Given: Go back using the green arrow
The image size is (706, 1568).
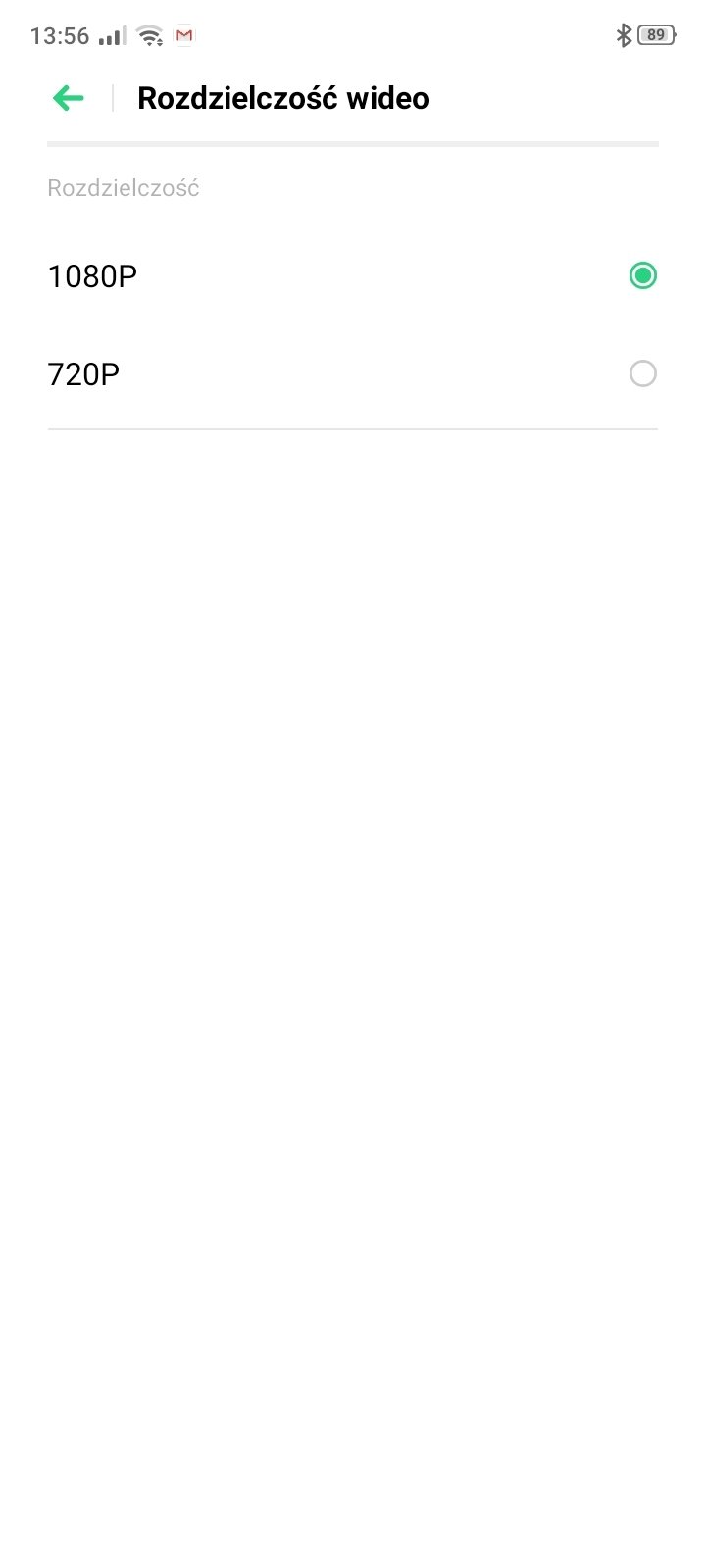Looking at the screenshot, I should pyautogui.click(x=68, y=98).
